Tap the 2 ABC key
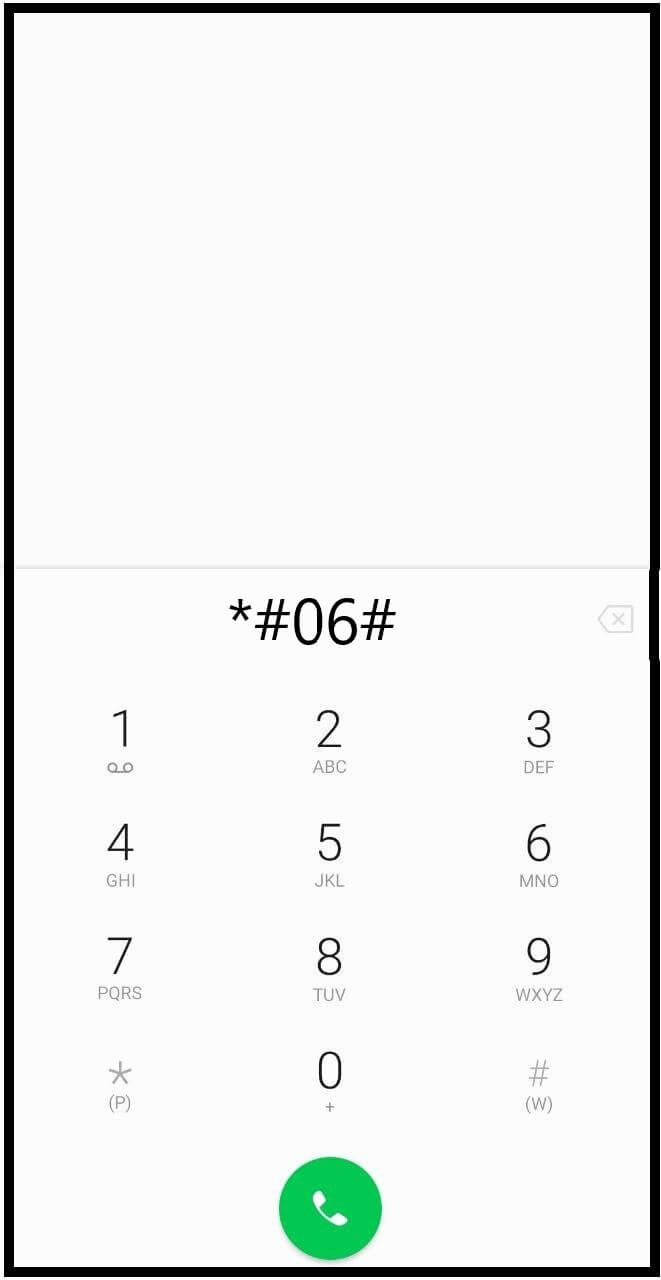This screenshot has width=661, height=1280. [329, 741]
